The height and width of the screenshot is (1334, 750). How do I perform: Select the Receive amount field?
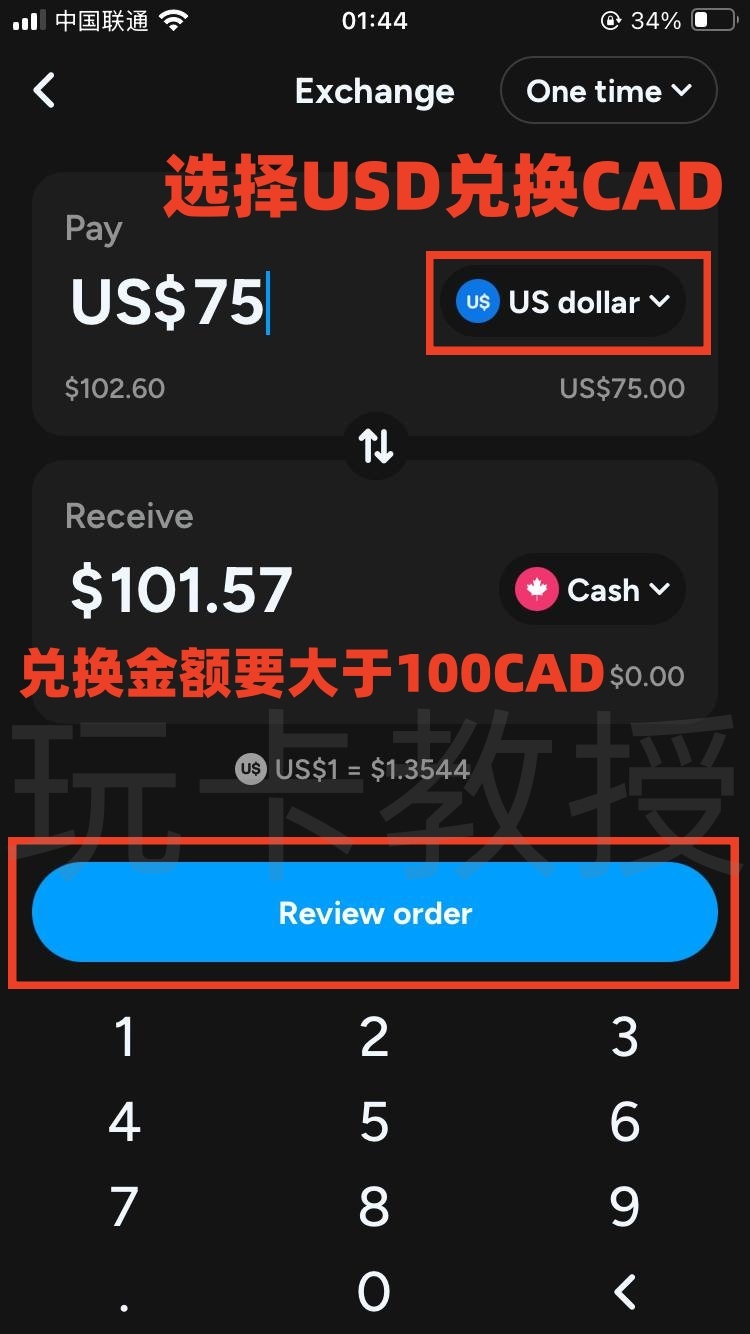click(178, 588)
